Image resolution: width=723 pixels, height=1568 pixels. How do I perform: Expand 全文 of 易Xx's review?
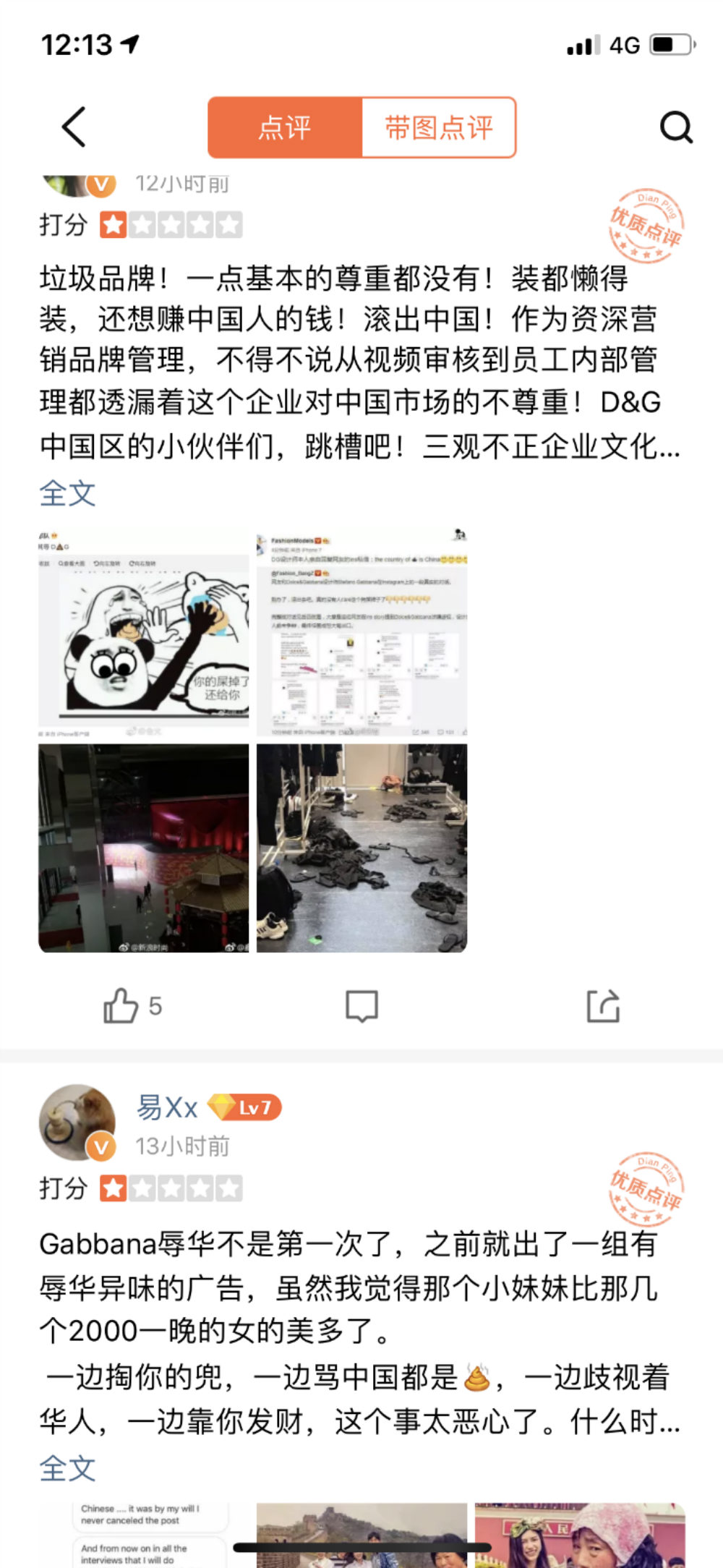67,1468
